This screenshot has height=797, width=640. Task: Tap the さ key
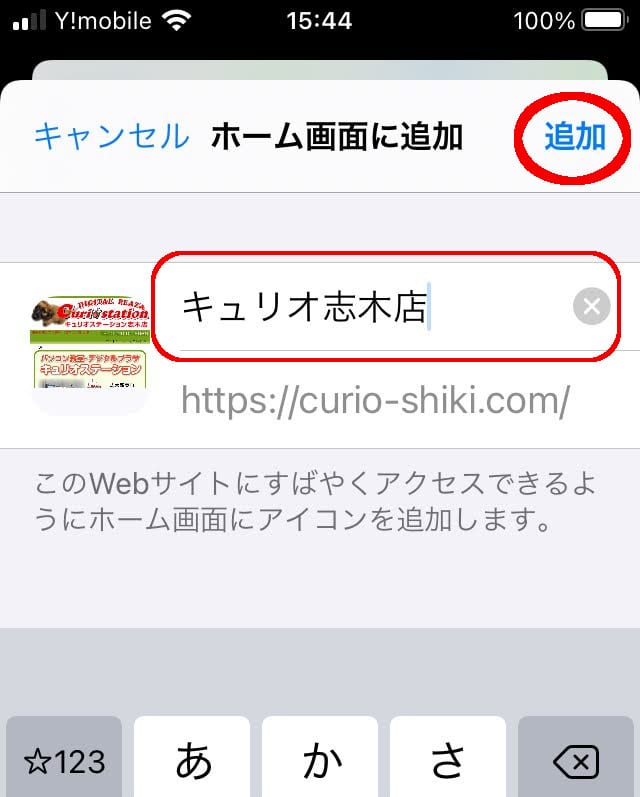tap(449, 762)
